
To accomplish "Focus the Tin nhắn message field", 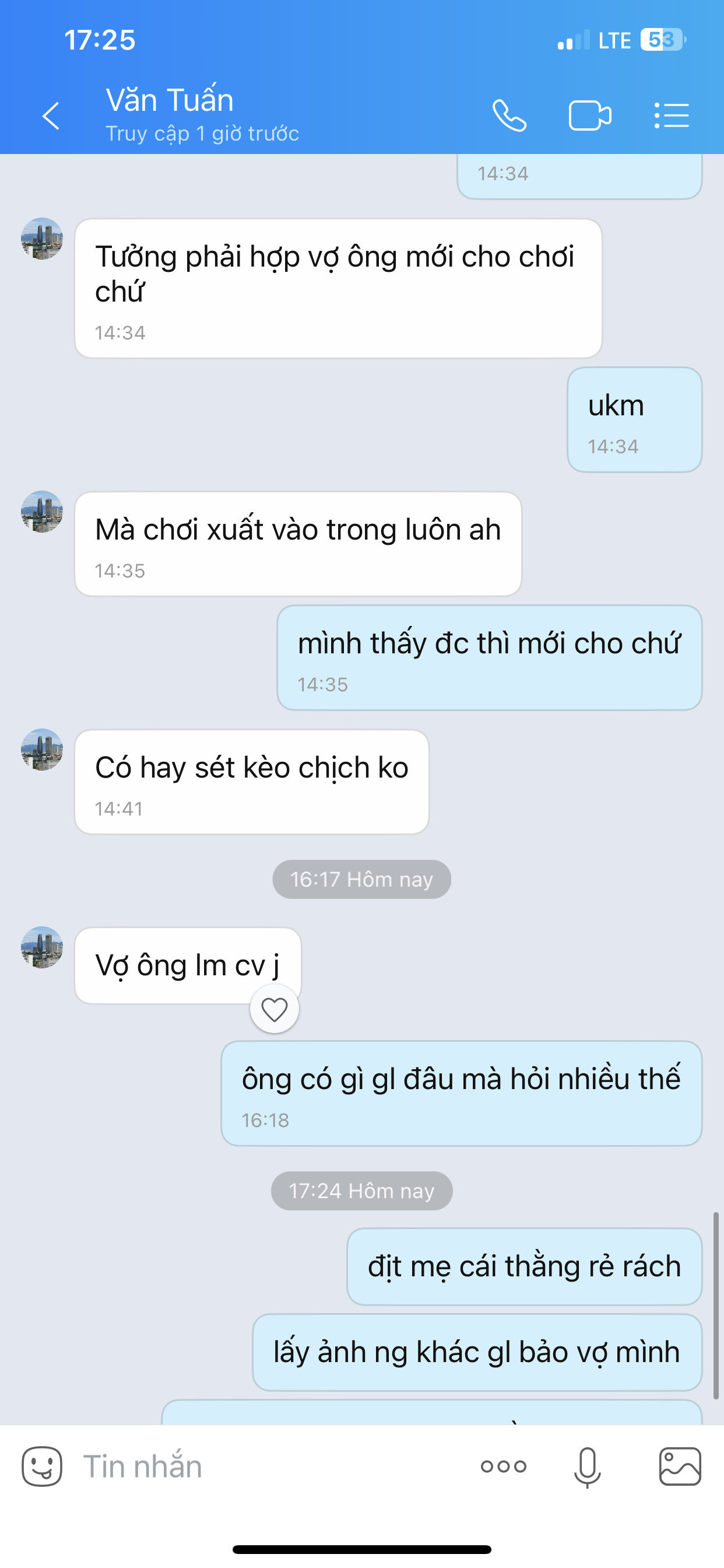I will pyautogui.click(x=268, y=1466).
